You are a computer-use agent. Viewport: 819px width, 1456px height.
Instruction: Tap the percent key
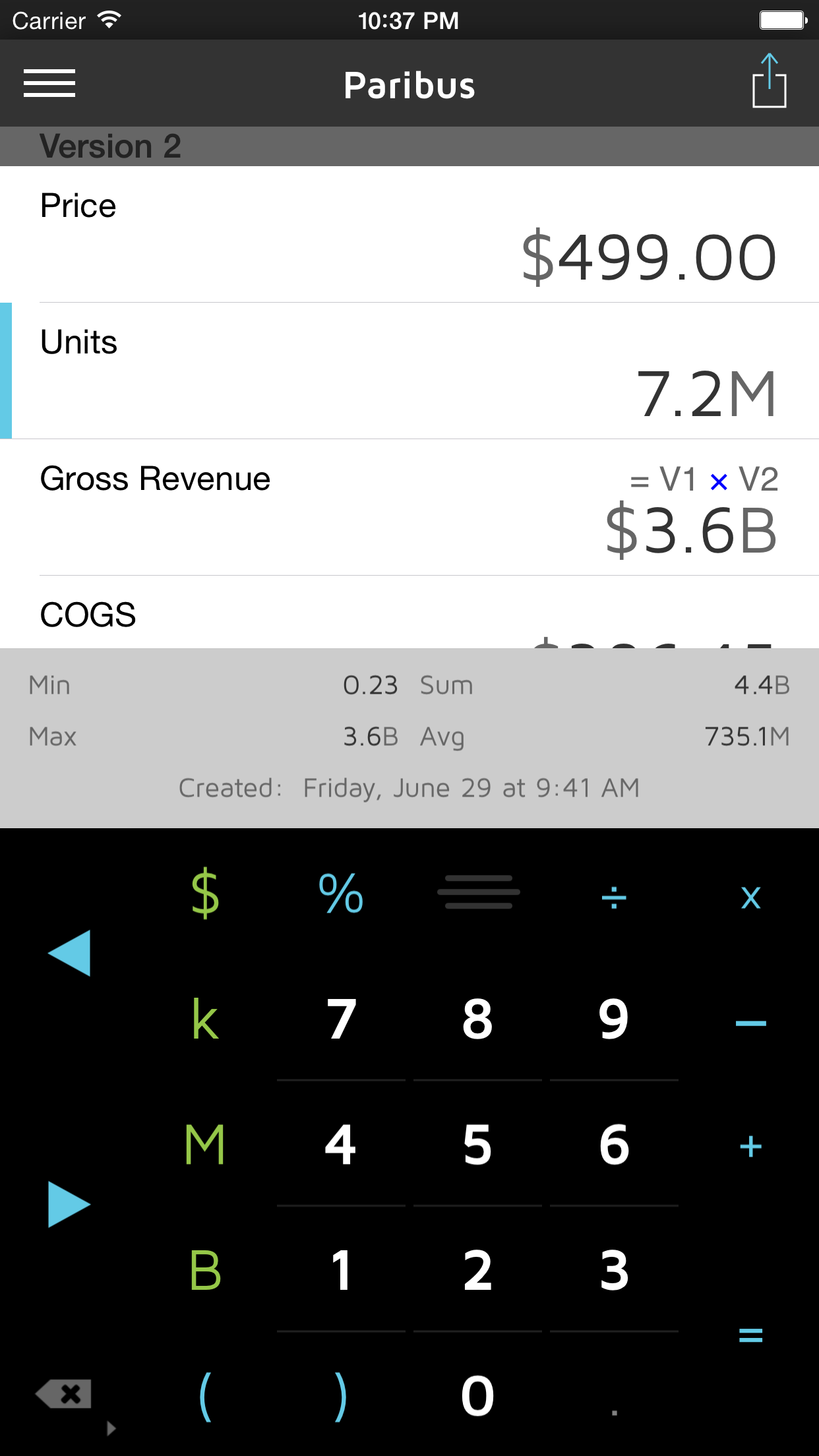point(341,894)
